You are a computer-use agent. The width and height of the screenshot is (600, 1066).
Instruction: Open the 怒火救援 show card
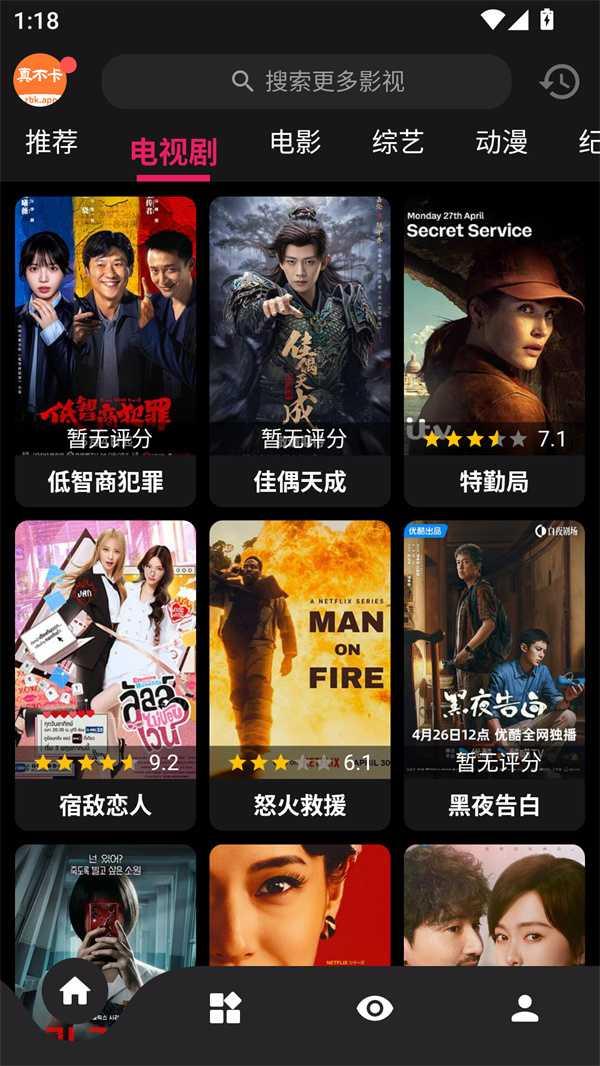(x=300, y=675)
